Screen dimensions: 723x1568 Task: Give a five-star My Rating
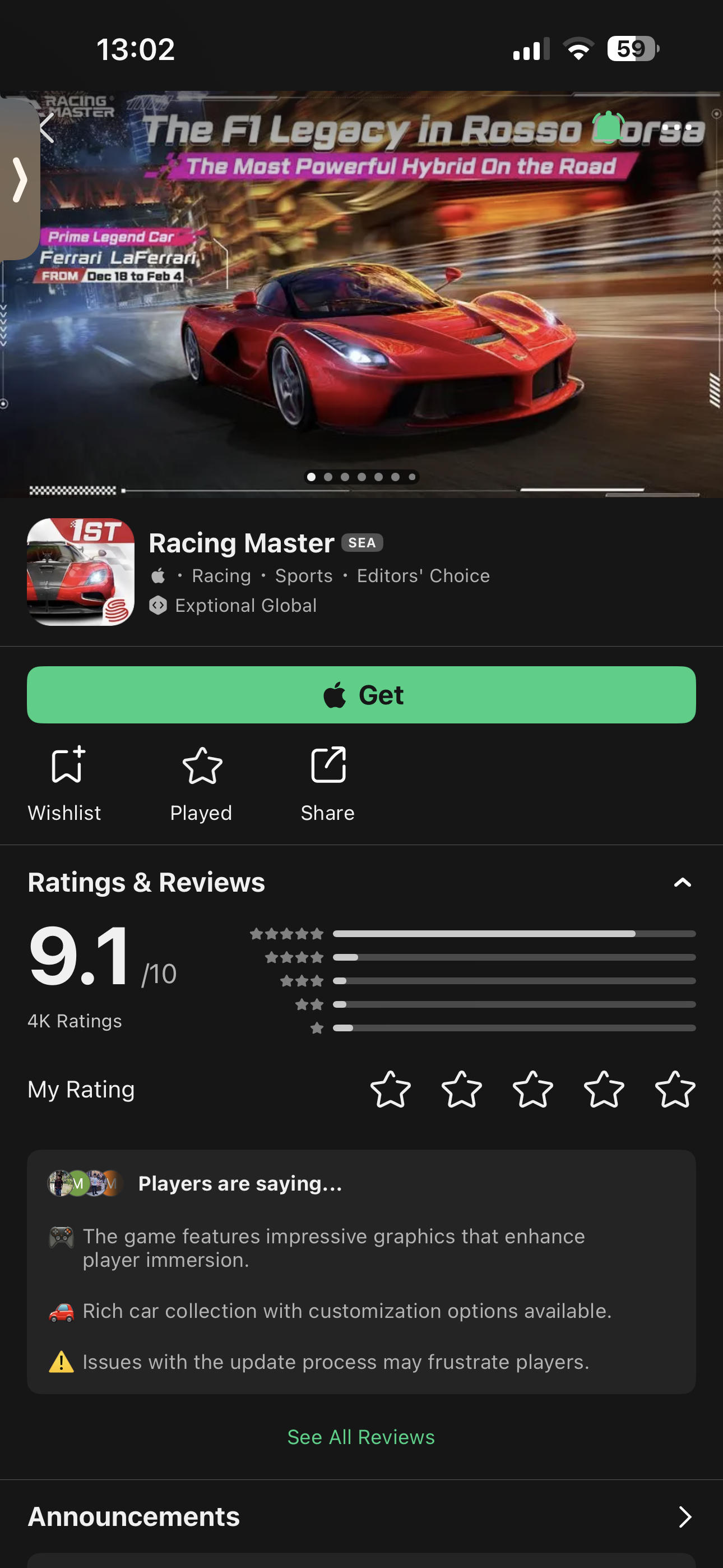[674, 1089]
